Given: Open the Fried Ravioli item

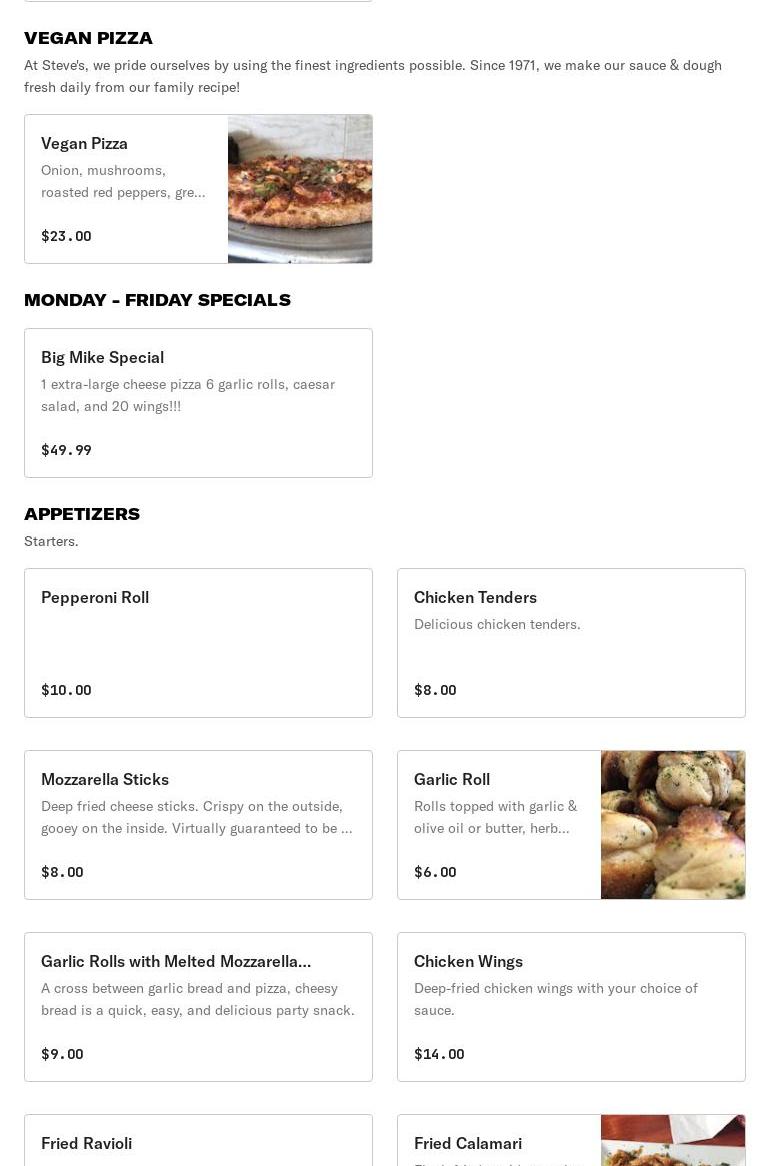Looking at the screenshot, I should (198, 1142).
